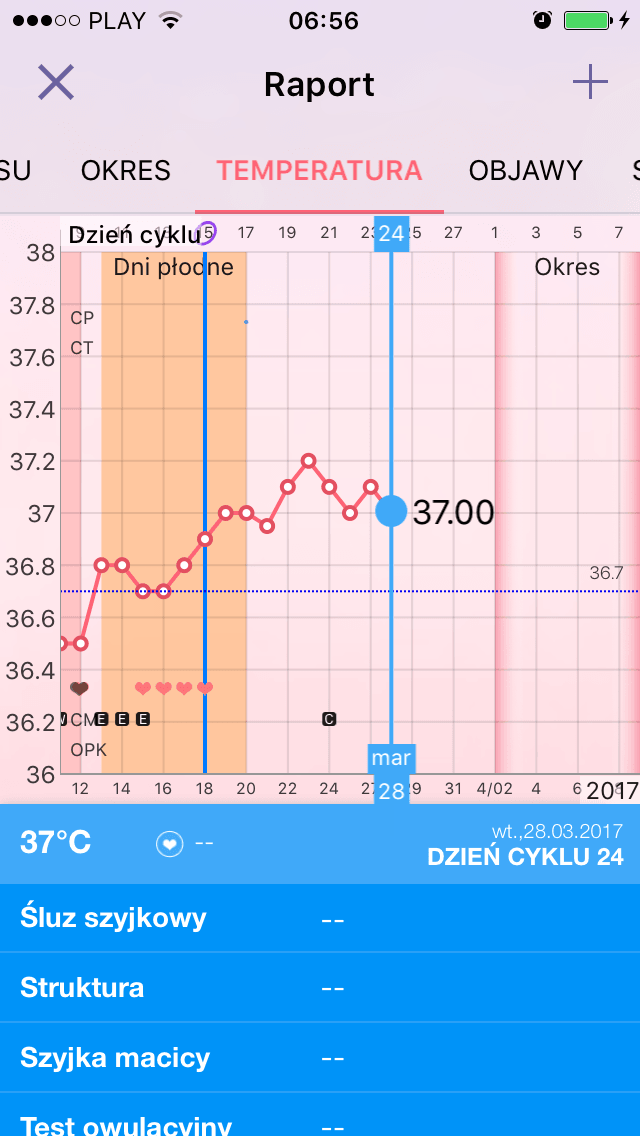640x1136 pixels.
Task: Add a new entry with plus icon
Action: (x=590, y=82)
